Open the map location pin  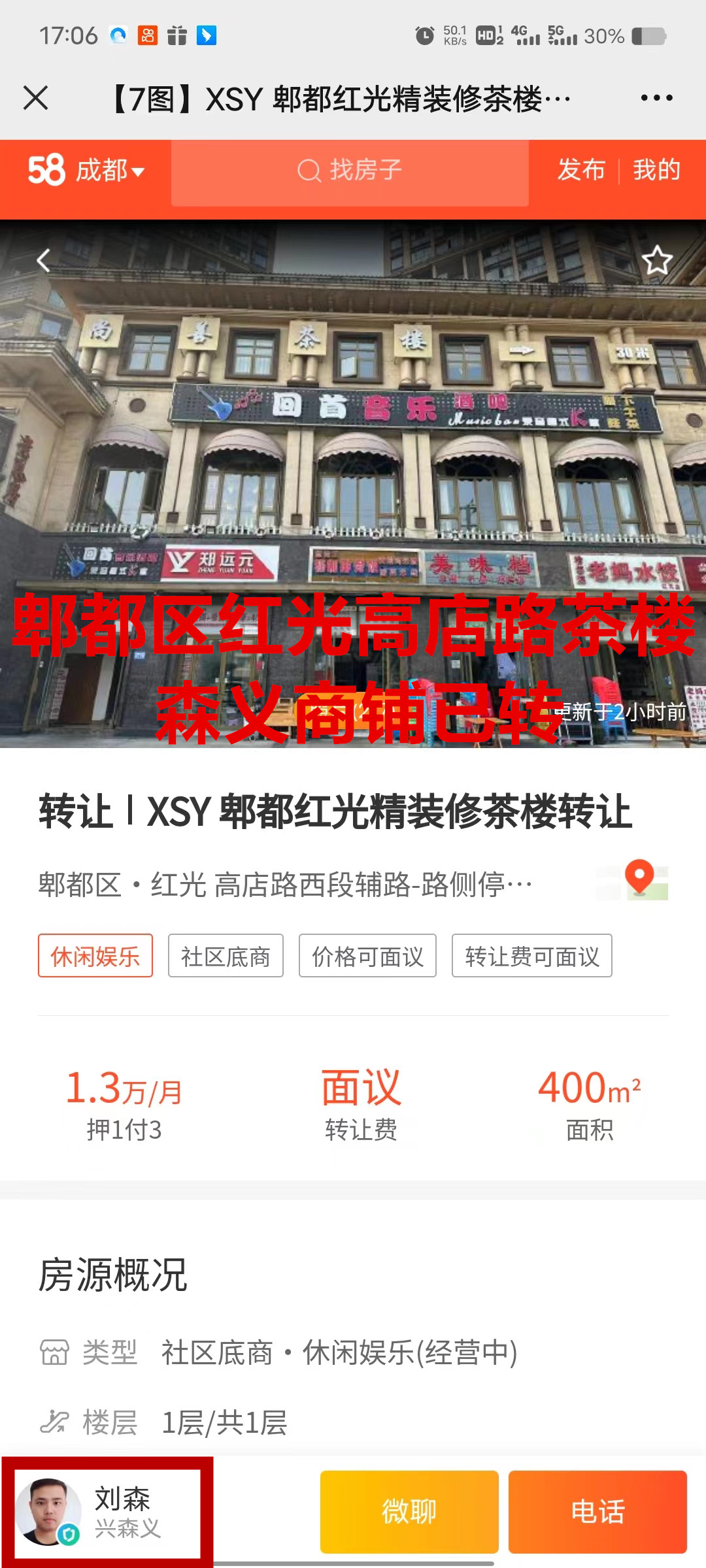(639, 879)
